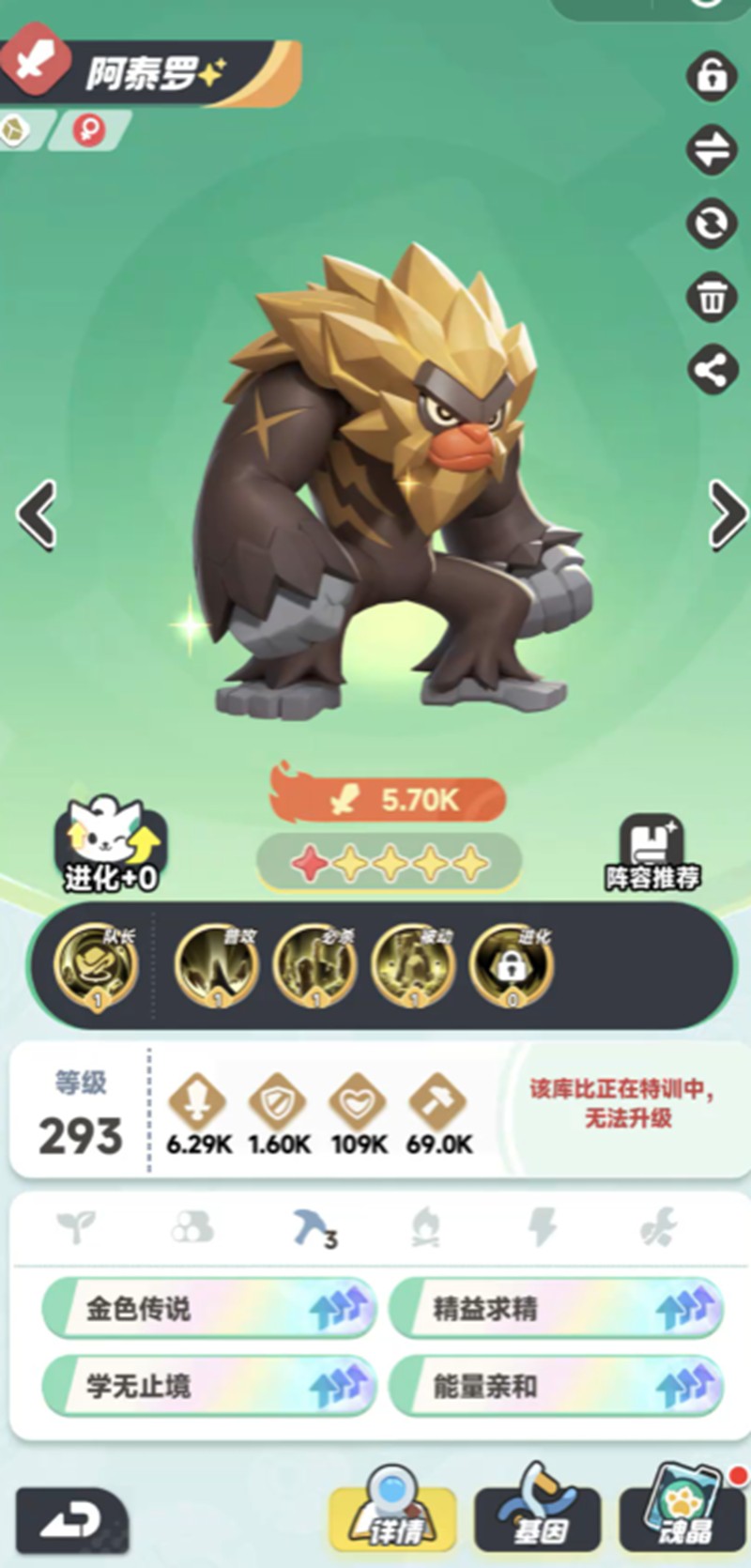Tap the swap arrows icon
Screen dimensions: 751x1568
[712, 149]
